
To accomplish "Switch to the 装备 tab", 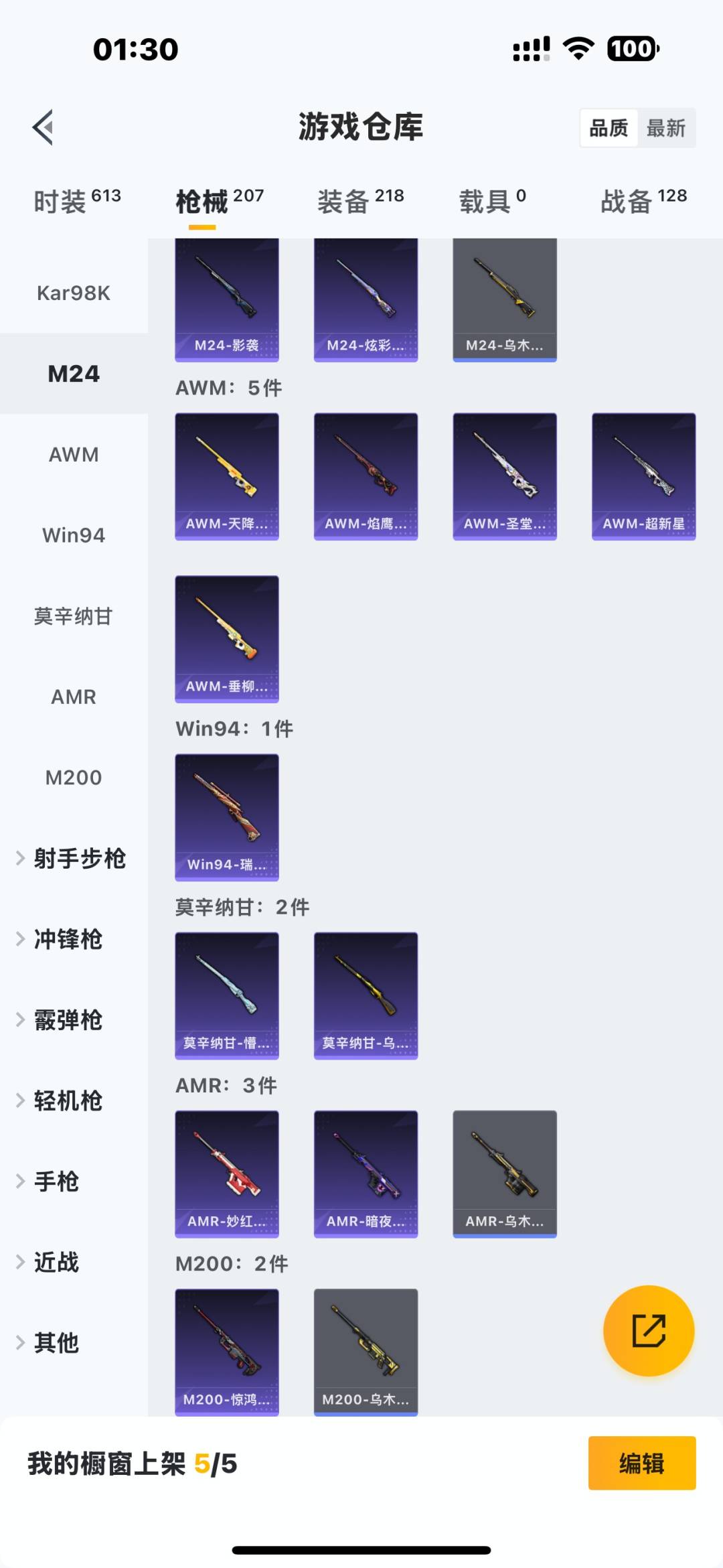I will (x=360, y=201).
